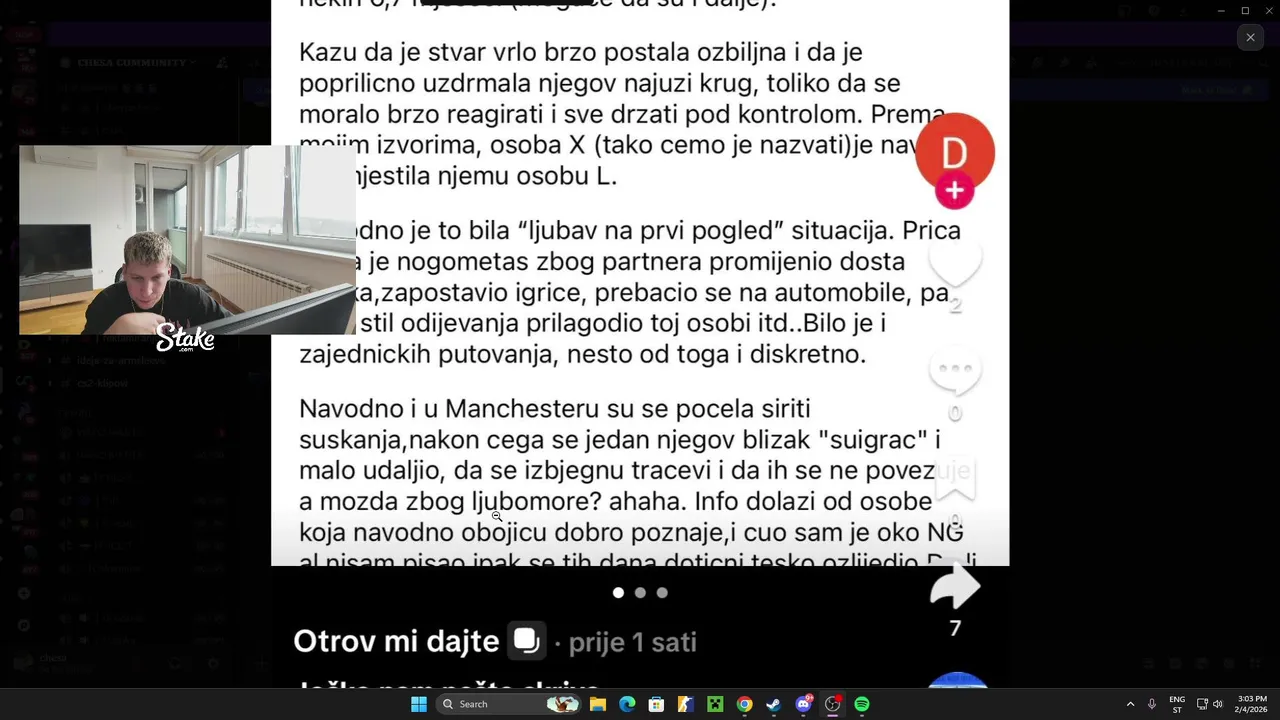Open File Explorer from the taskbar

click(x=598, y=704)
